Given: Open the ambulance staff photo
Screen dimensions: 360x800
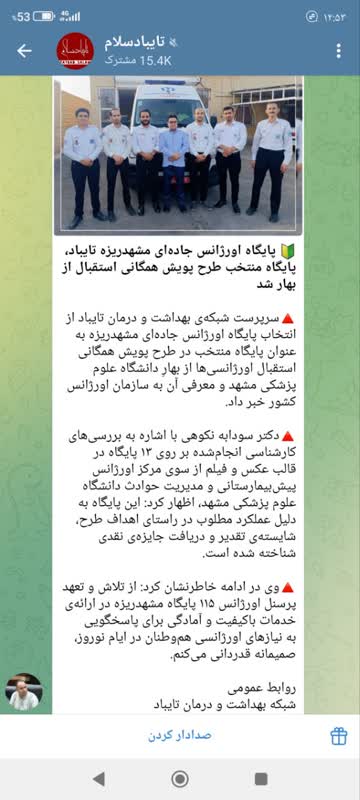Looking at the screenshot, I should click(178, 156).
